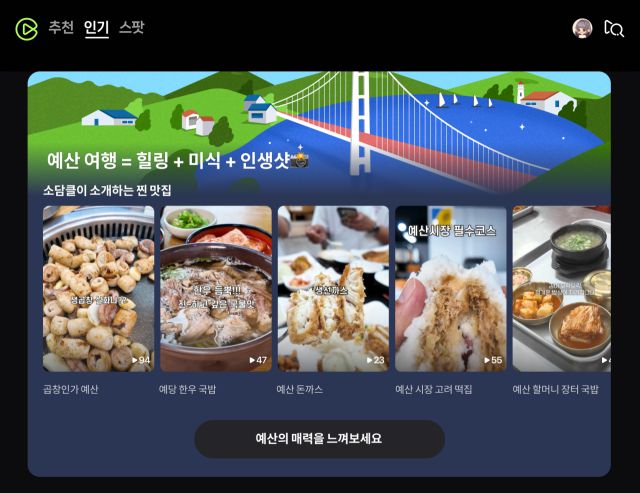Open the search icon in the top bar
Screen dimensions: 640x493
point(614,28)
